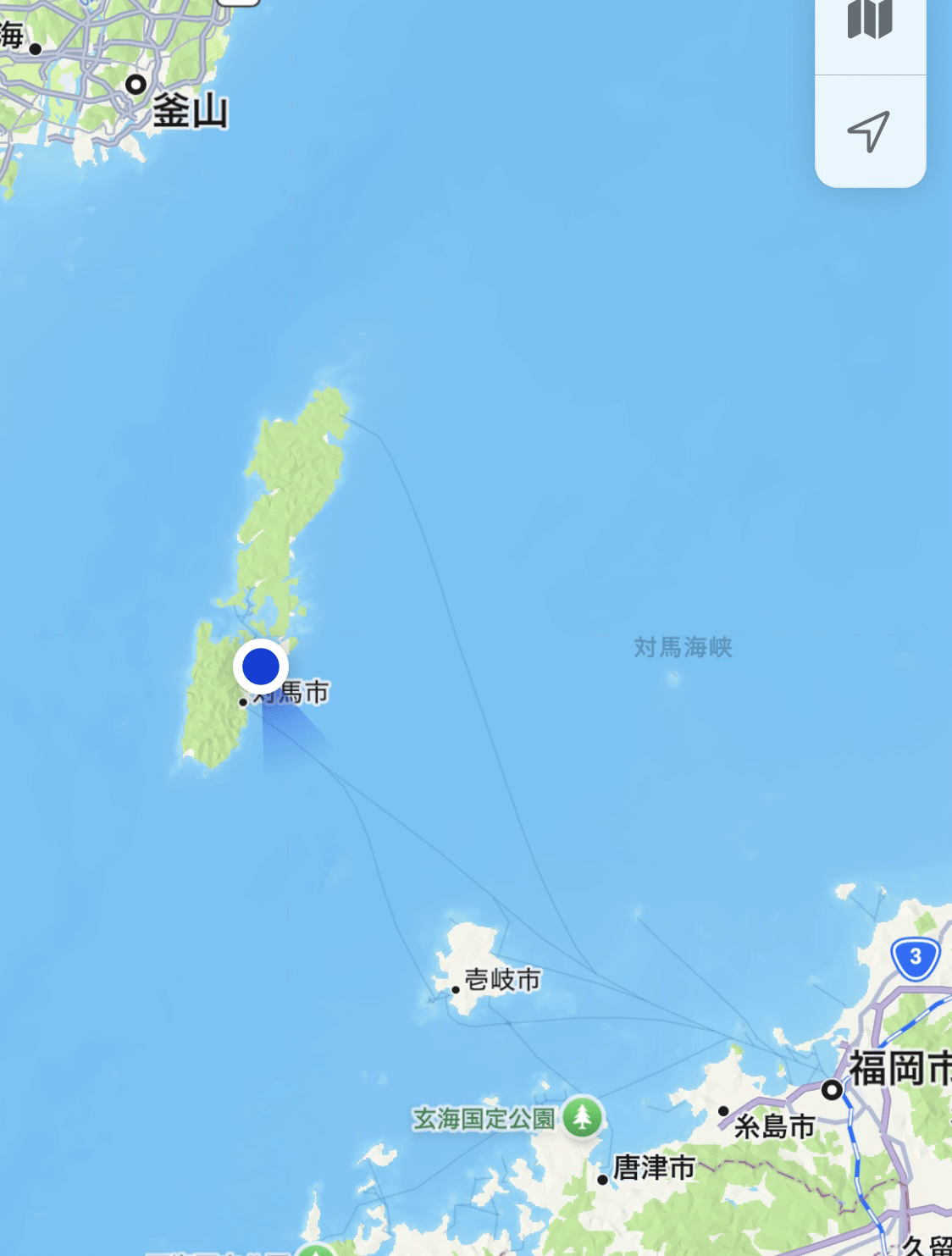Select the 玄海国定公園 park marker

582,1117
